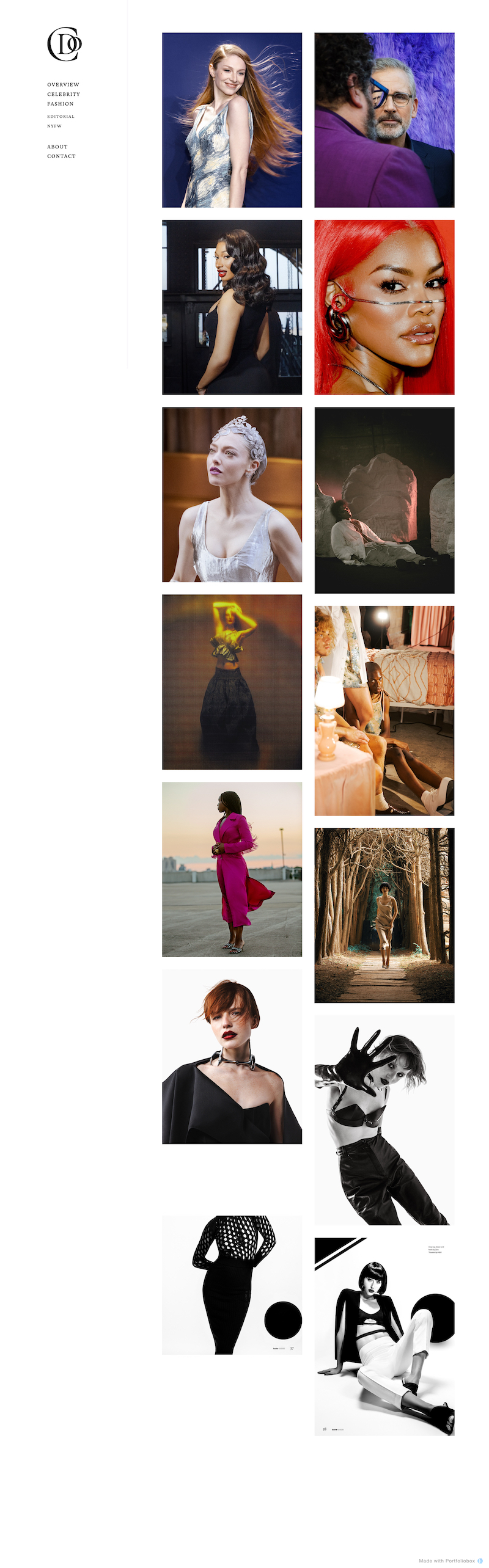Image resolution: width=489 pixels, height=1568 pixels.
Task: View black-and-white photo with gloved hand
Action: tap(384, 1120)
